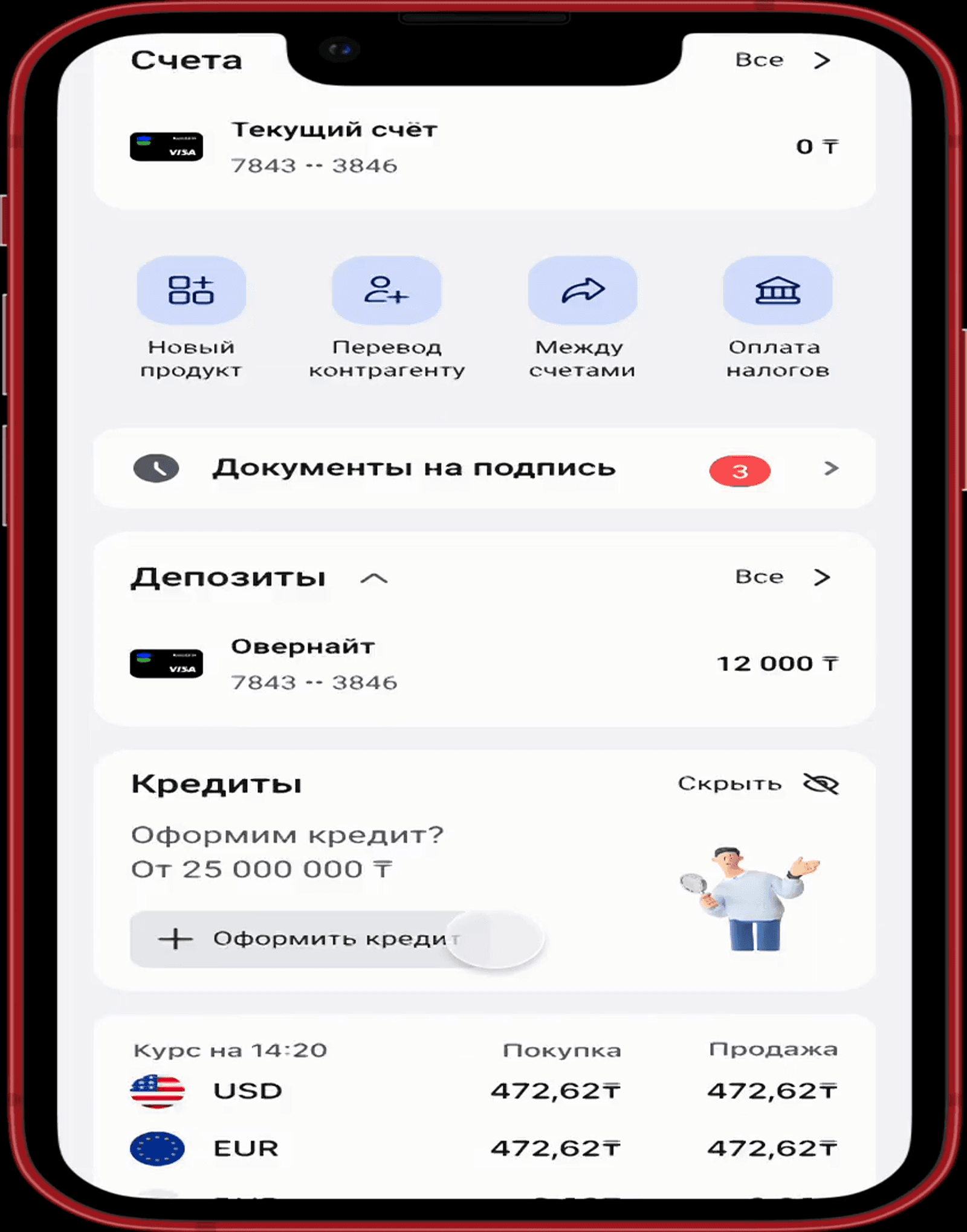This screenshot has height=1232, width=967.
Task: Tap Оформить кредит button
Action: pos(308,939)
